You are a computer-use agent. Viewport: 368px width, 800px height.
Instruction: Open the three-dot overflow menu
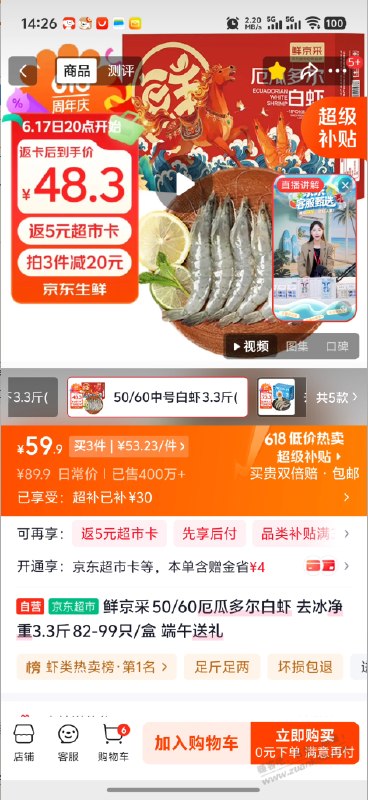click(x=337, y=70)
